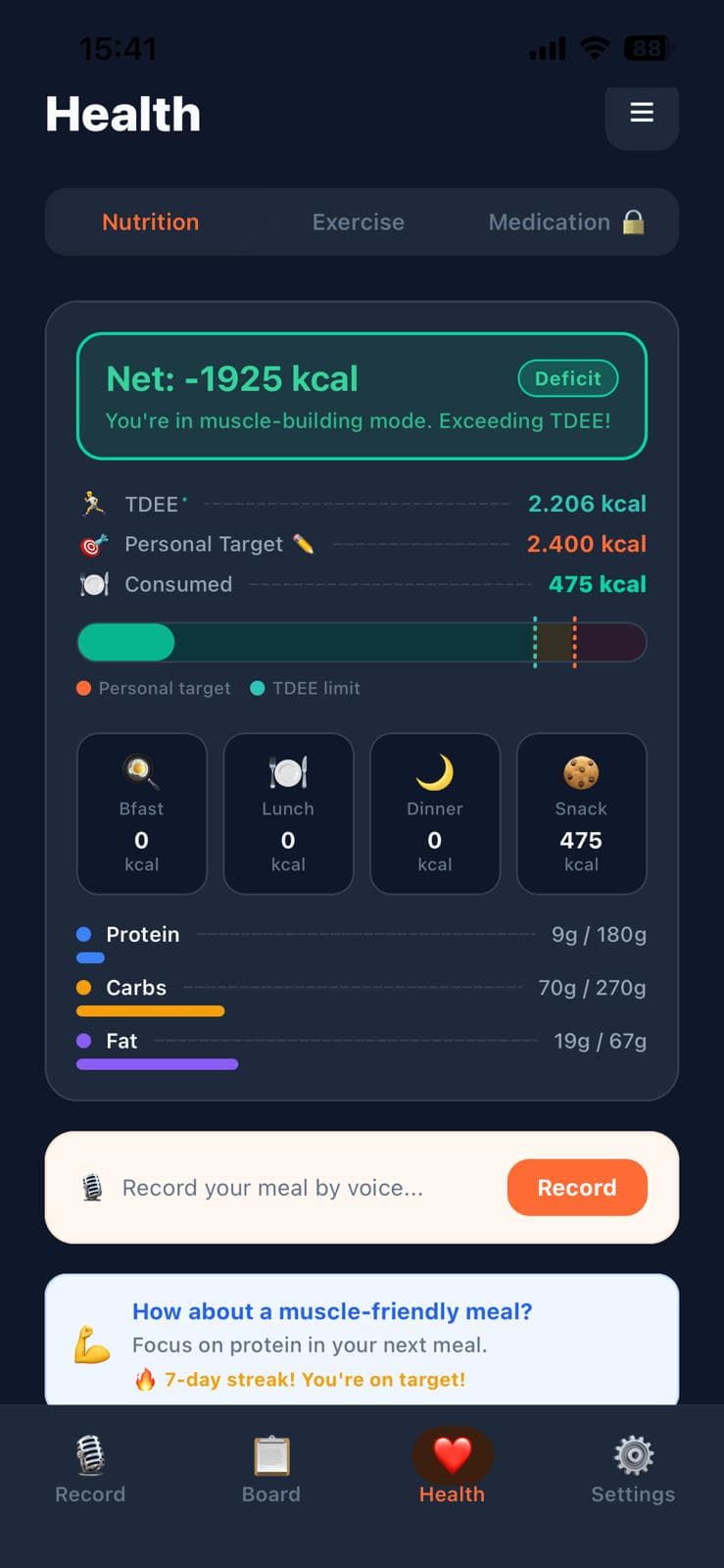Open the hamburger menu
This screenshot has width=724, height=1568.
click(x=642, y=114)
